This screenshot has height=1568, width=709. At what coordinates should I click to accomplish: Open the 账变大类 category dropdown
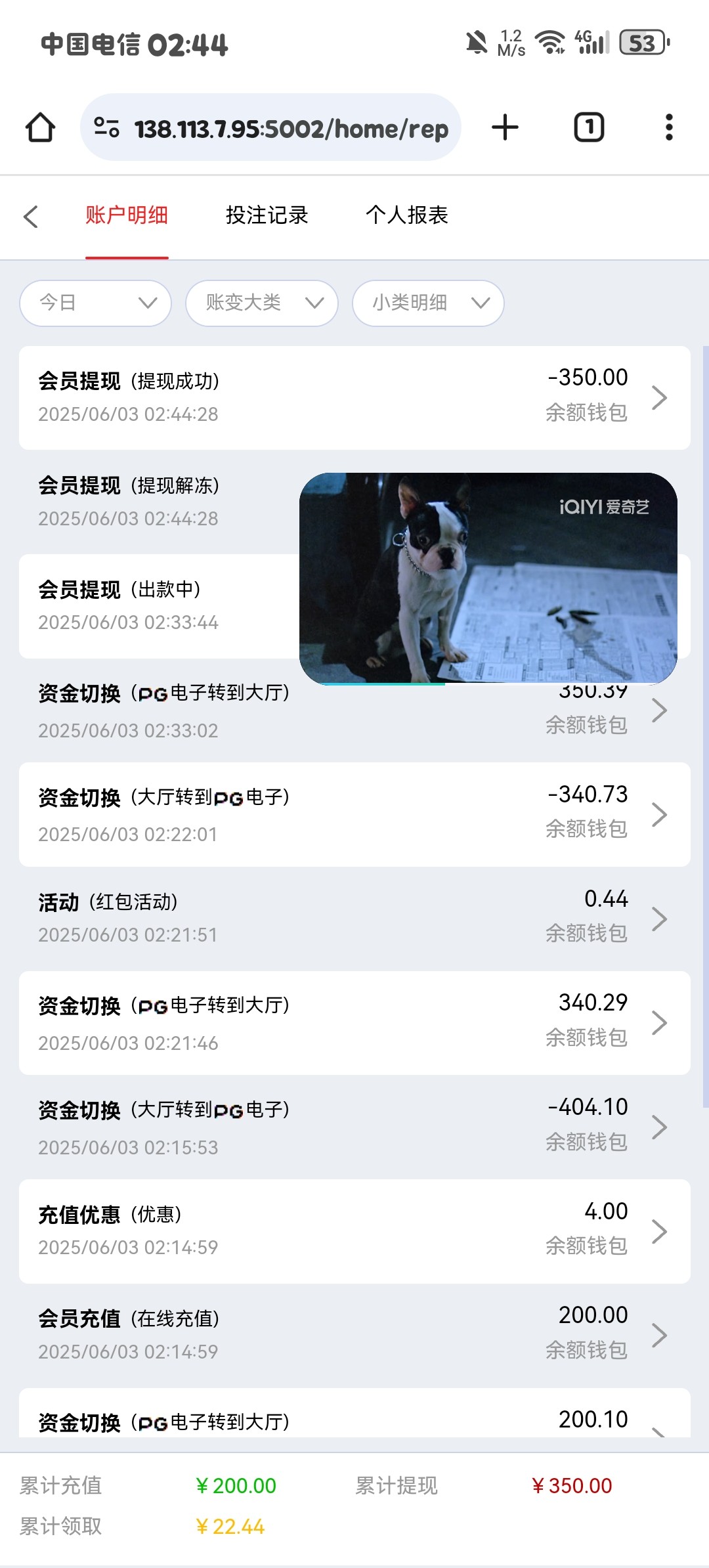(x=262, y=303)
